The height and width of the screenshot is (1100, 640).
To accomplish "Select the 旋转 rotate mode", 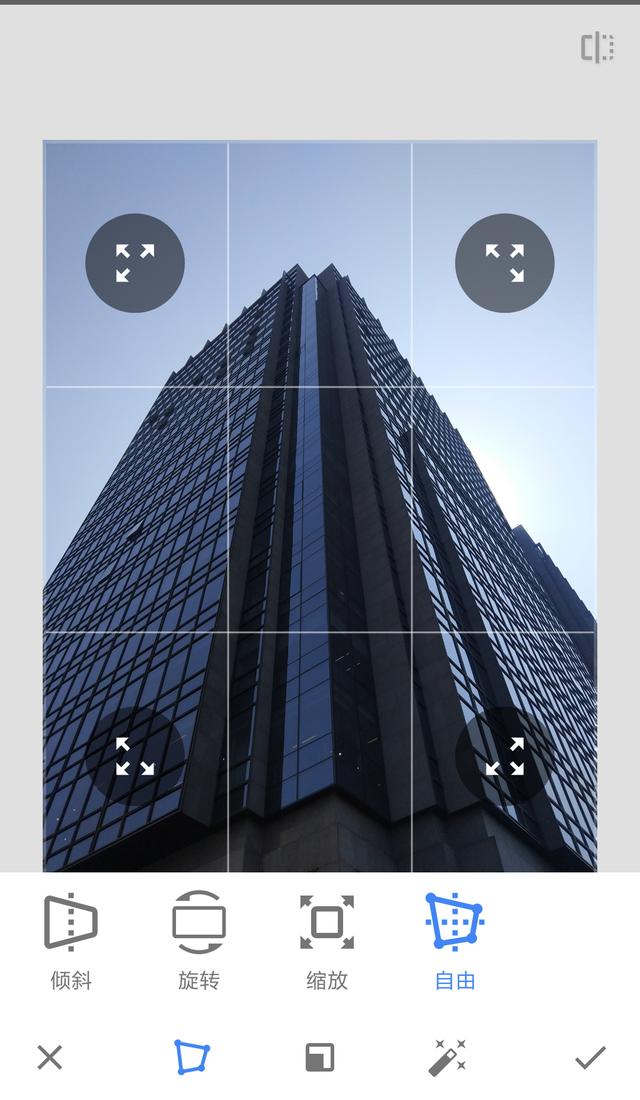I will (199, 941).
